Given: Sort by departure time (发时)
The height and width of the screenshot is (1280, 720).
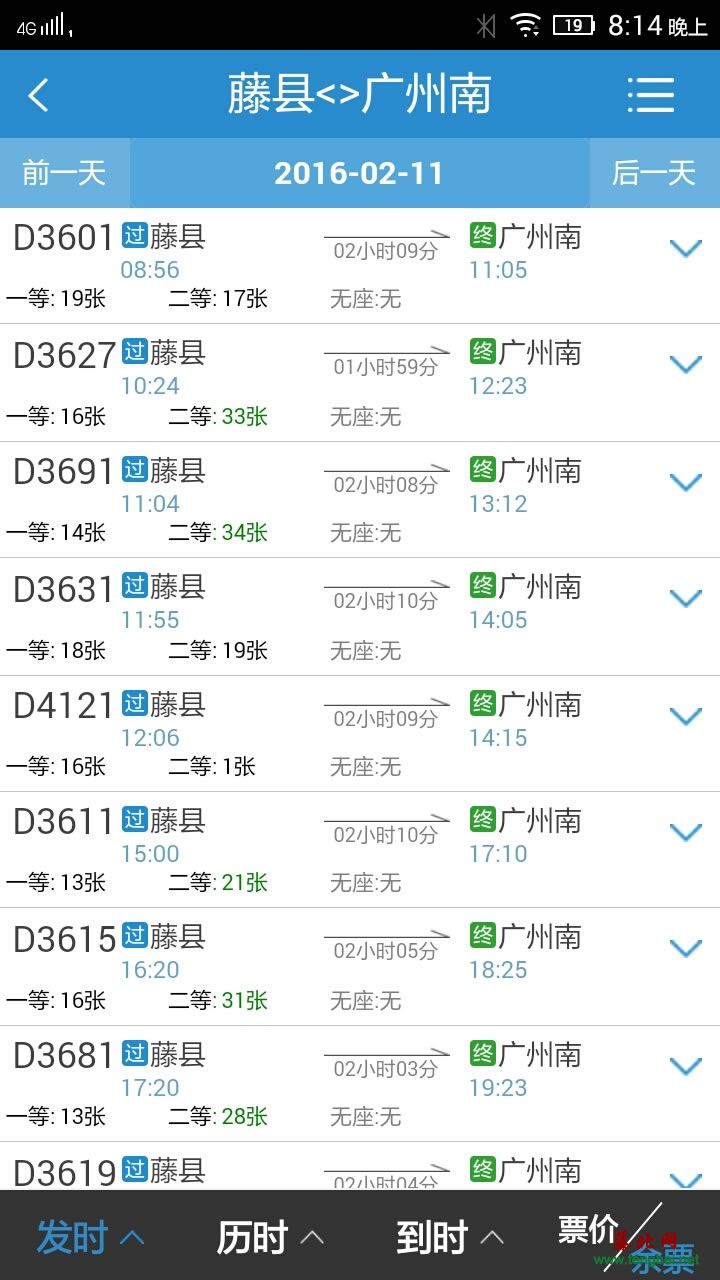Looking at the screenshot, I should click(90, 1237).
